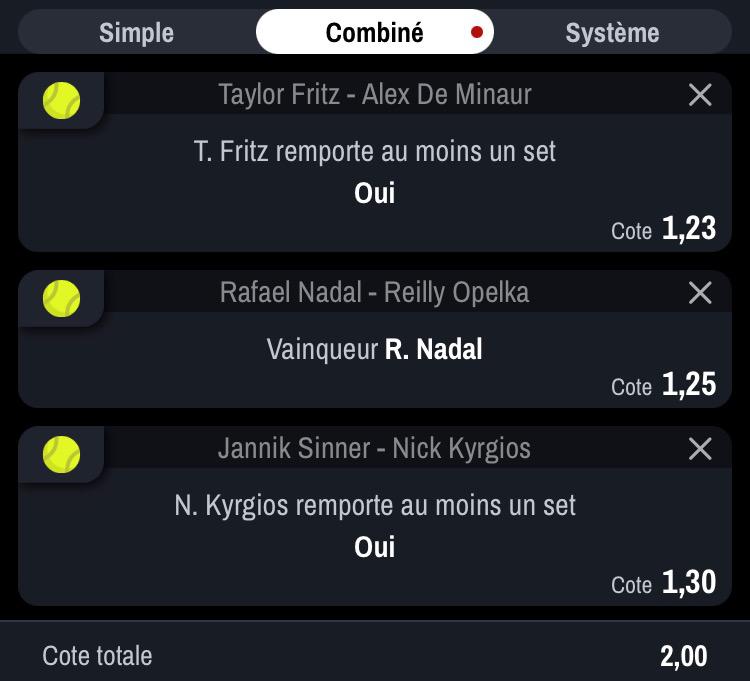Select the Combiné tab

click(x=374, y=32)
